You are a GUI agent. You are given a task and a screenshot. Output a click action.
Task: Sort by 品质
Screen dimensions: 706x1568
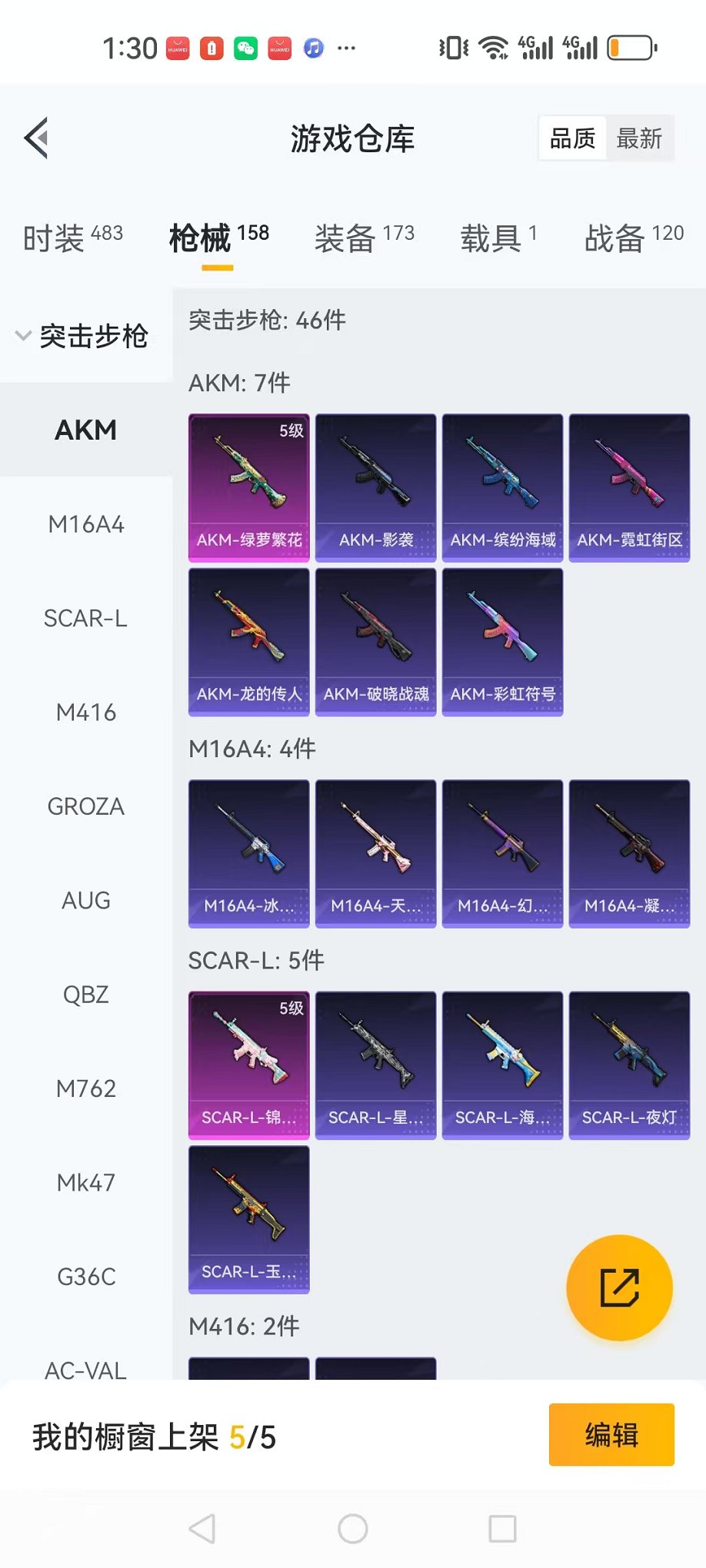[x=573, y=139]
